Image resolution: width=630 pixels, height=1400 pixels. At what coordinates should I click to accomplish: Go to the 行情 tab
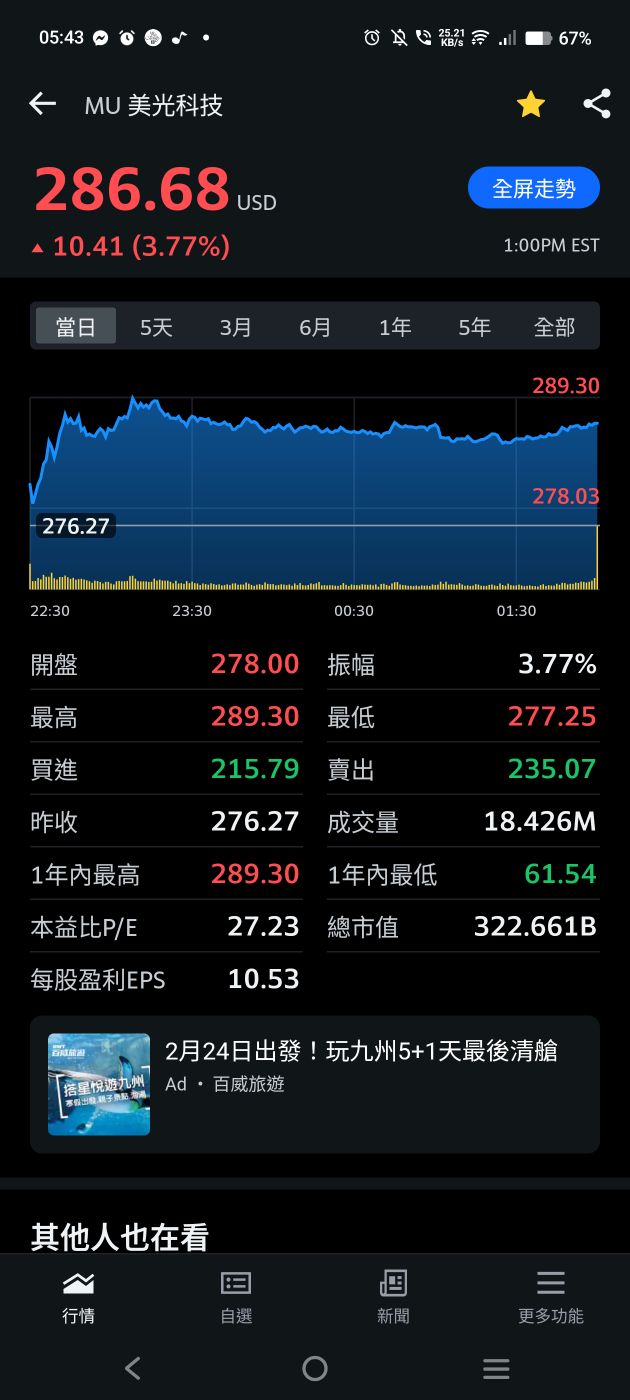pos(78,1297)
